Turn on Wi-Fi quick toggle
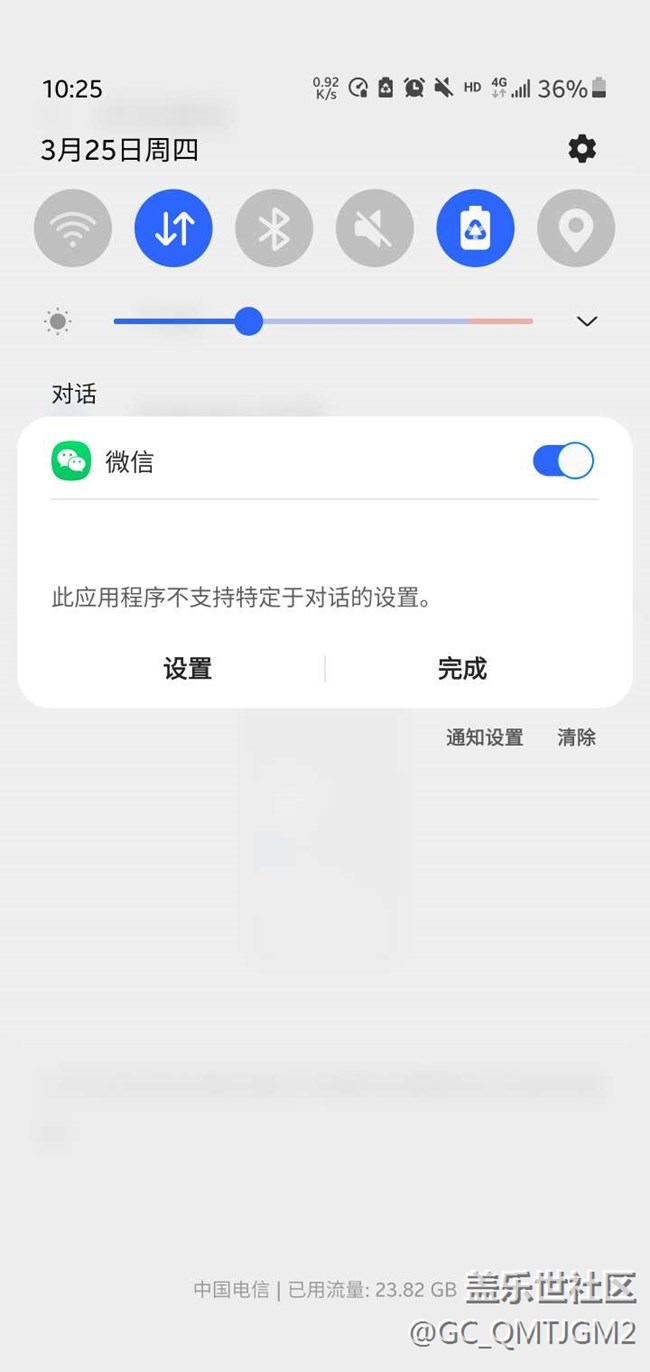The width and height of the screenshot is (650, 1372). click(x=73, y=229)
